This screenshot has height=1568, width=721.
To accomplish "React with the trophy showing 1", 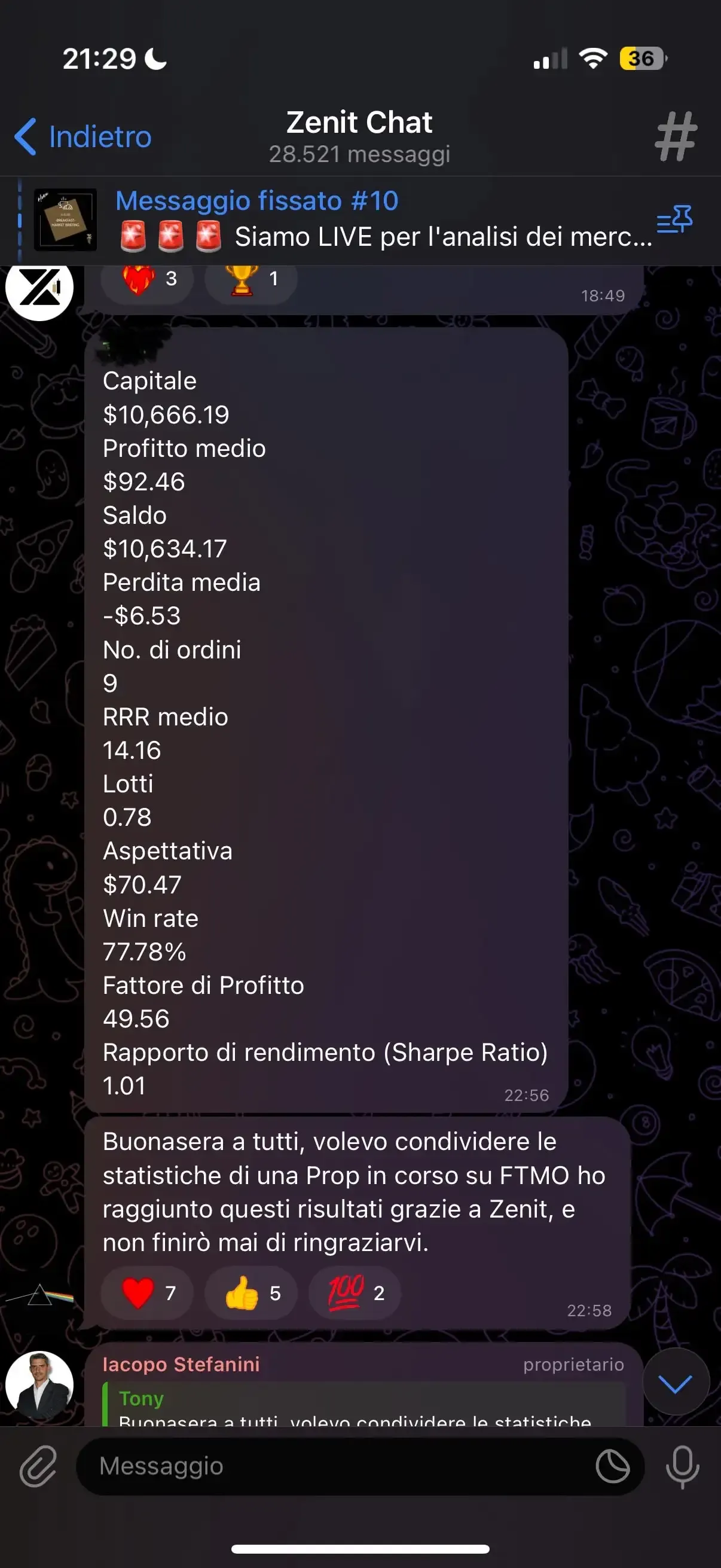I will click(251, 279).
